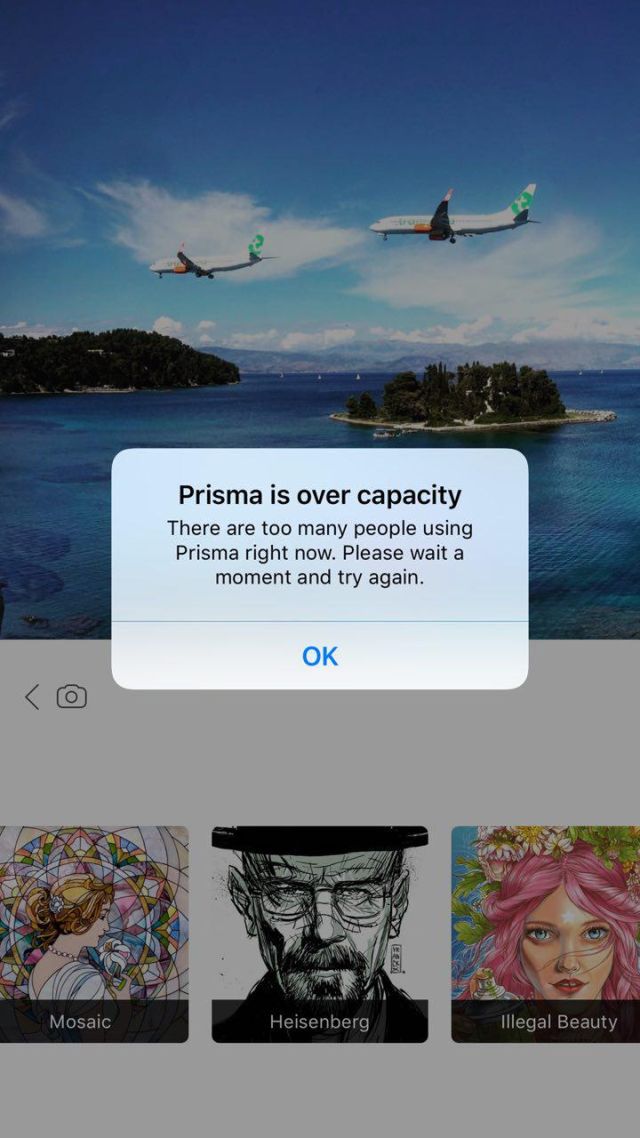Select the Heisenberg filter
Image resolution: width=640 pixels, height=1138 pixels.
[319, 933]
